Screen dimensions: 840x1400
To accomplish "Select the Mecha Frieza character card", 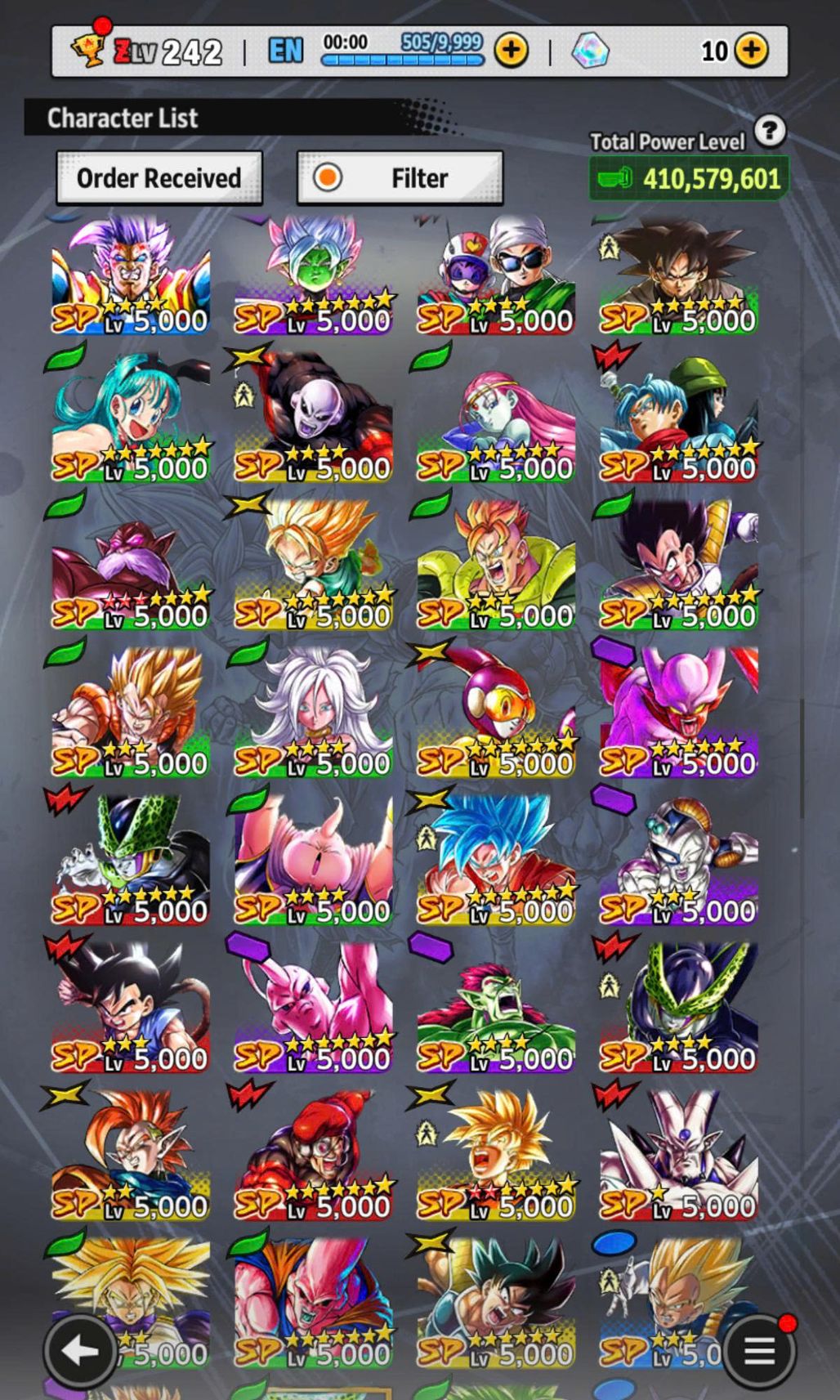I will (678, 858).
